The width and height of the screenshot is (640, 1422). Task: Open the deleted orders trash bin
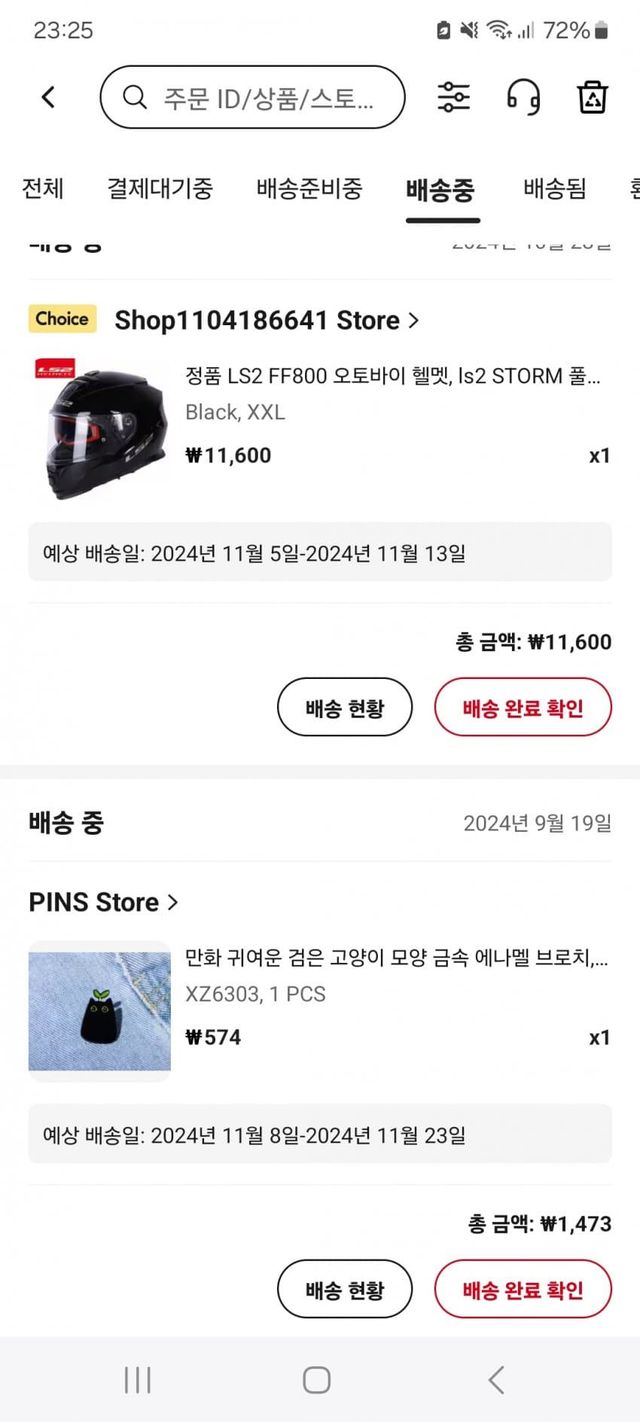coord(593,97)
